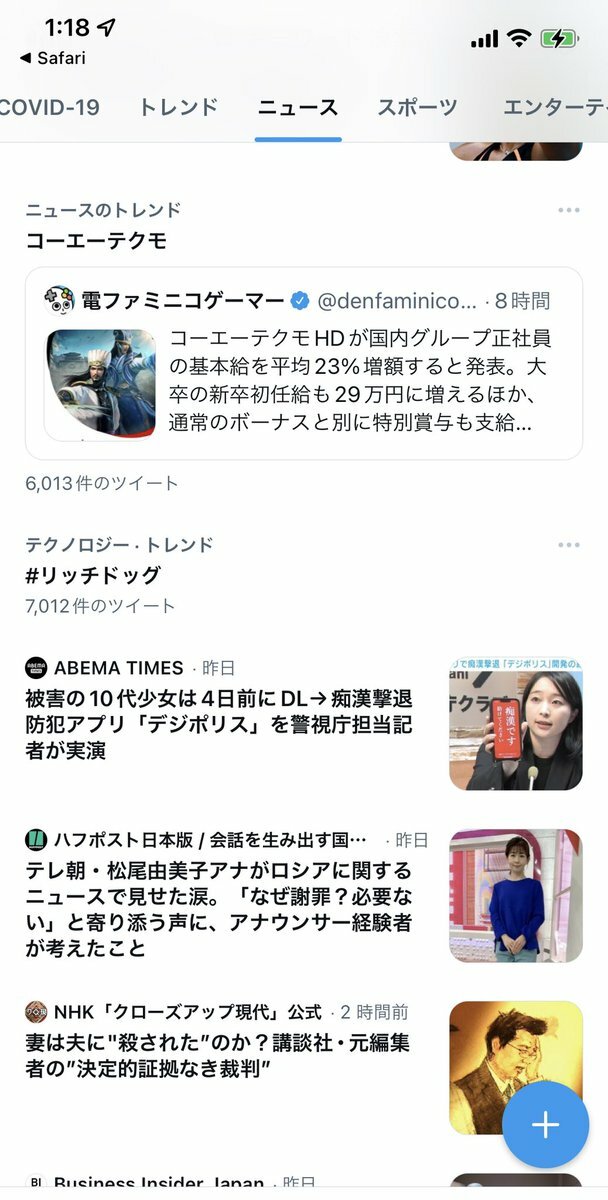Switch to the トレンド tab
608x1200 pixels.
click(x=178, y=108)
